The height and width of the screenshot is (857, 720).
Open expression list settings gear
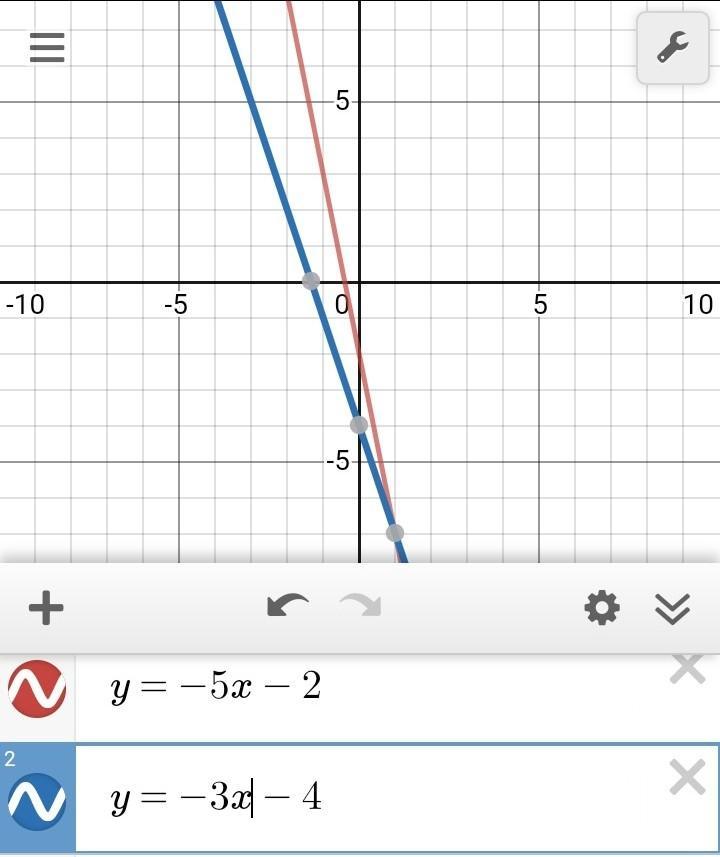pos(601,607)
